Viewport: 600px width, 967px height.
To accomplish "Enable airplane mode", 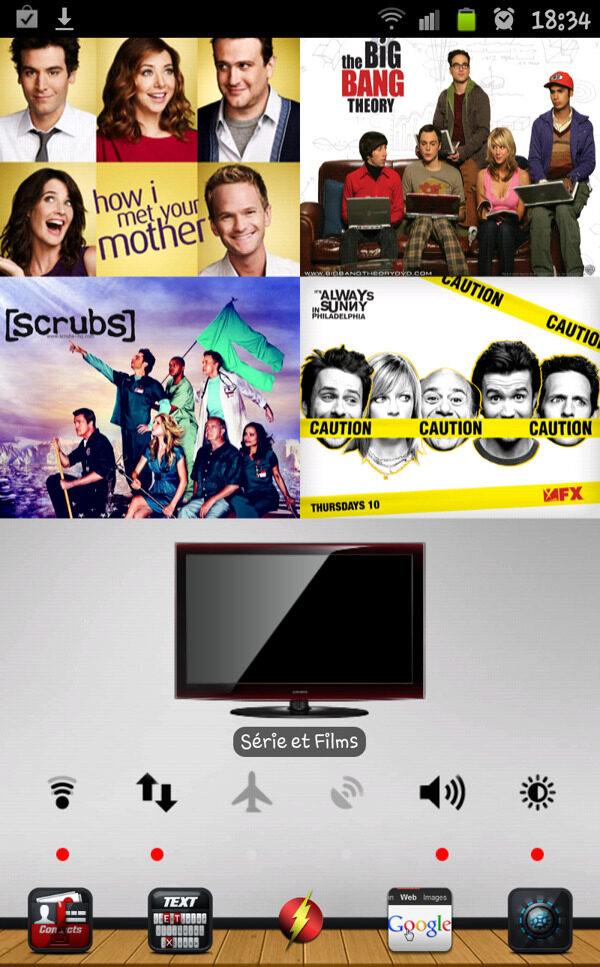I will [x=252, y=794].
